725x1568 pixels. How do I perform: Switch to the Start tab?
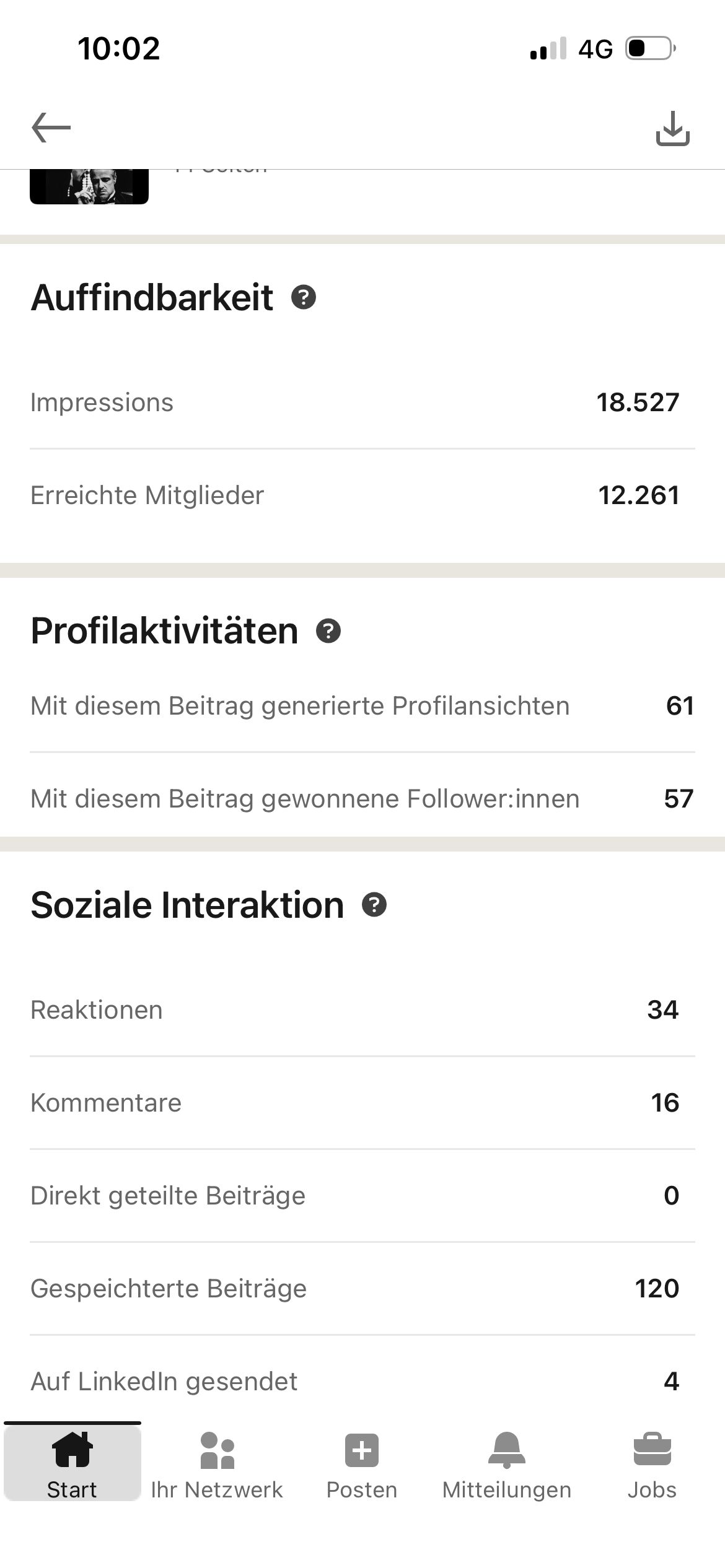[x=72, y=1463]
